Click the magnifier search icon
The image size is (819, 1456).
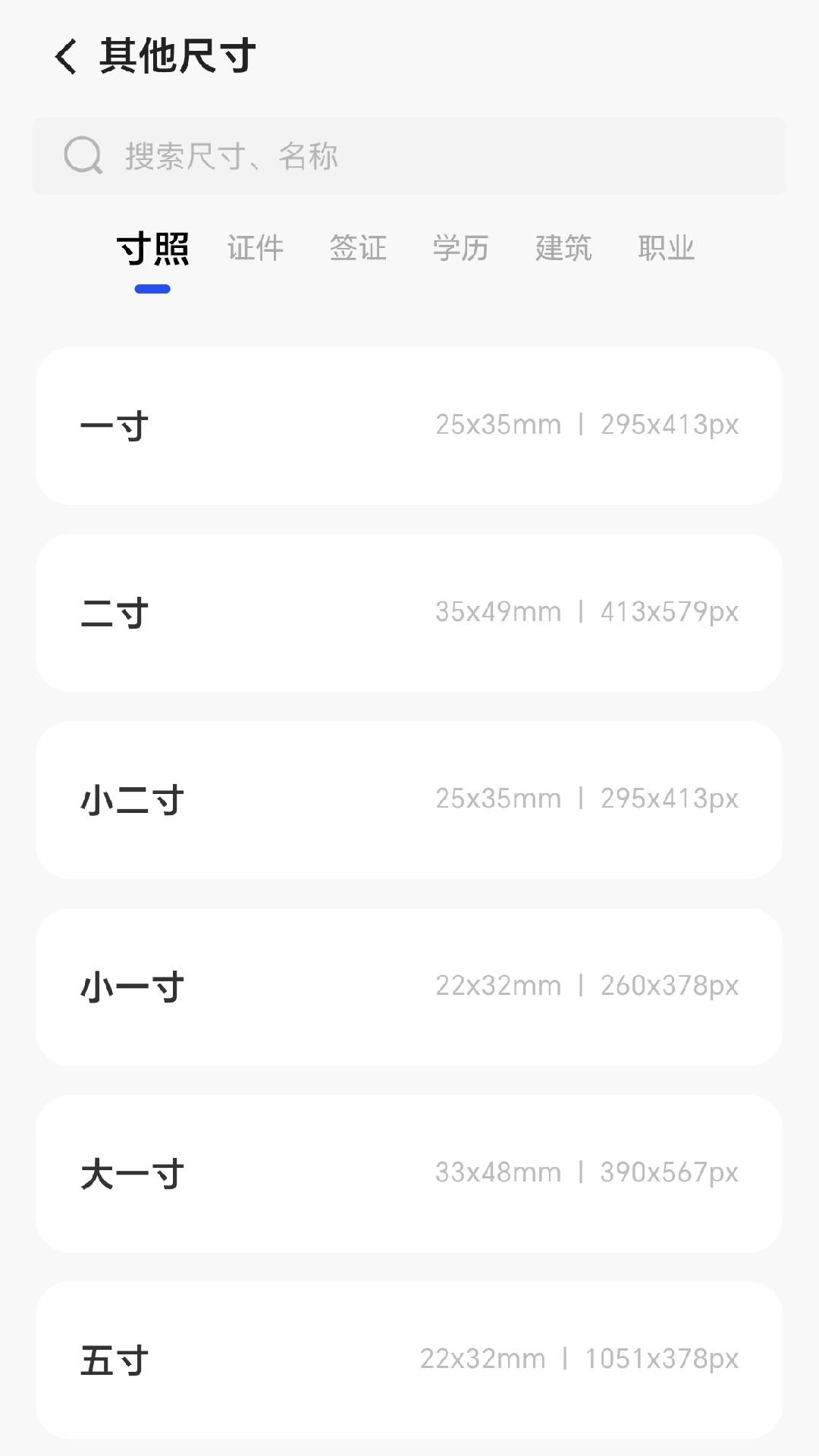[x=83, y=155]
